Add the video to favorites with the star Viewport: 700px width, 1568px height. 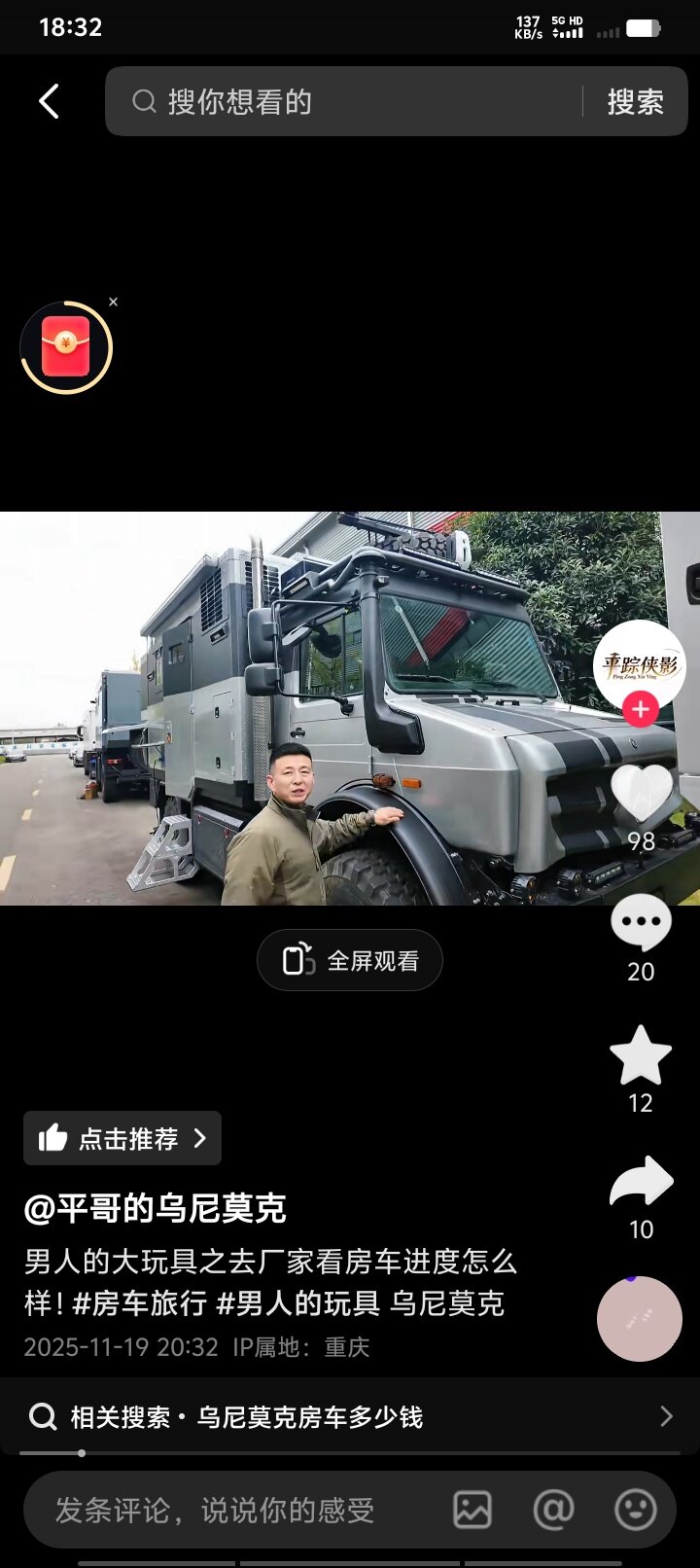[x=641, y=1055]
